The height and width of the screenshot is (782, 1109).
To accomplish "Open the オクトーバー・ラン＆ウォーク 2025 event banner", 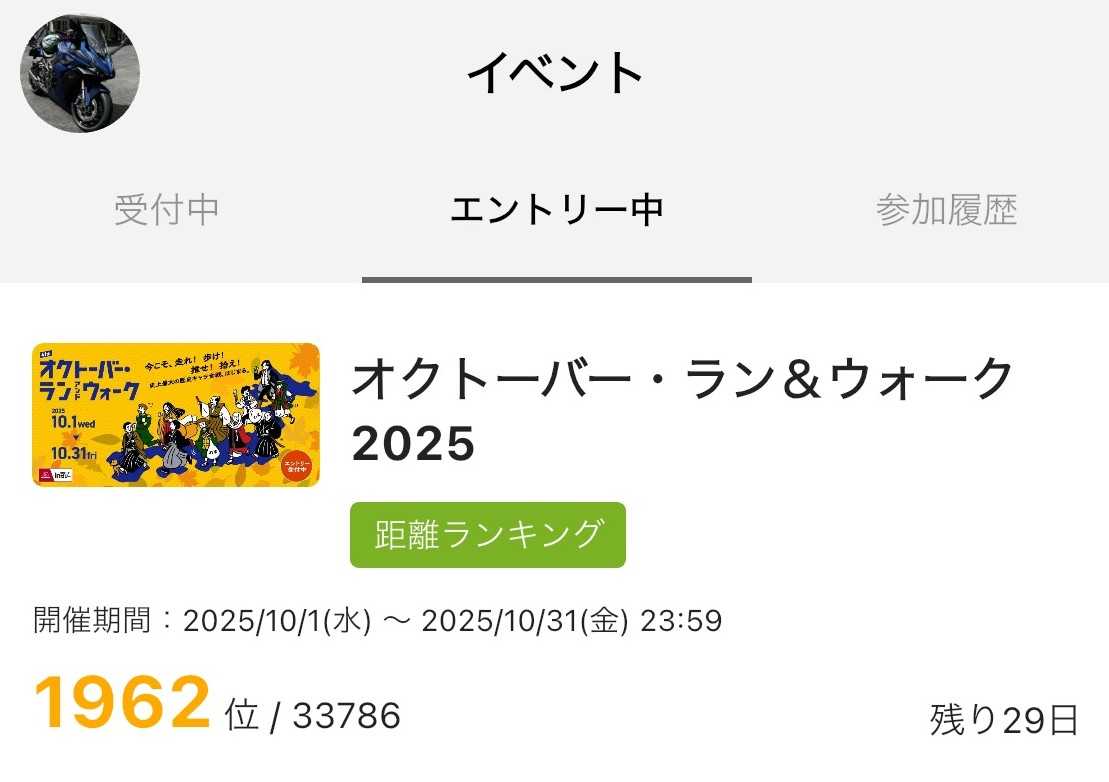I will 176,415.
